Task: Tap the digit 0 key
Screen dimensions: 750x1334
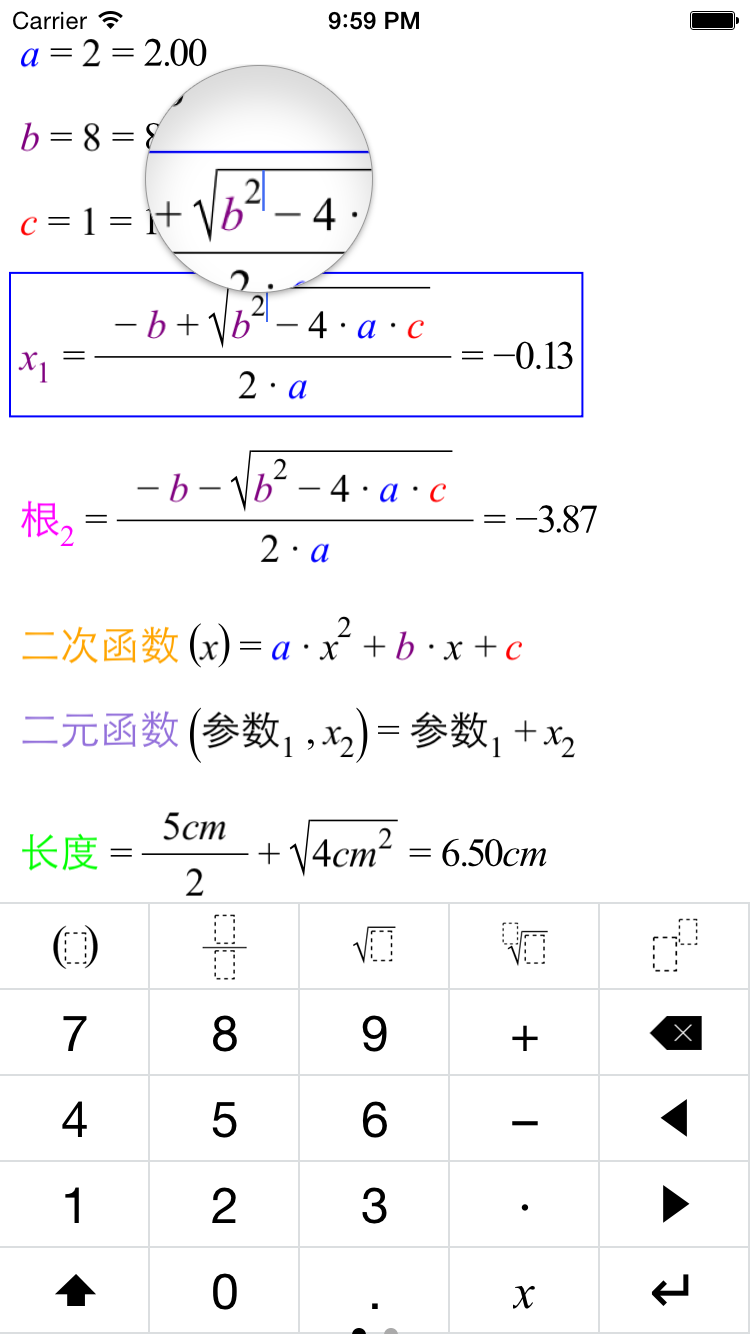Action: pos(223,1290)
